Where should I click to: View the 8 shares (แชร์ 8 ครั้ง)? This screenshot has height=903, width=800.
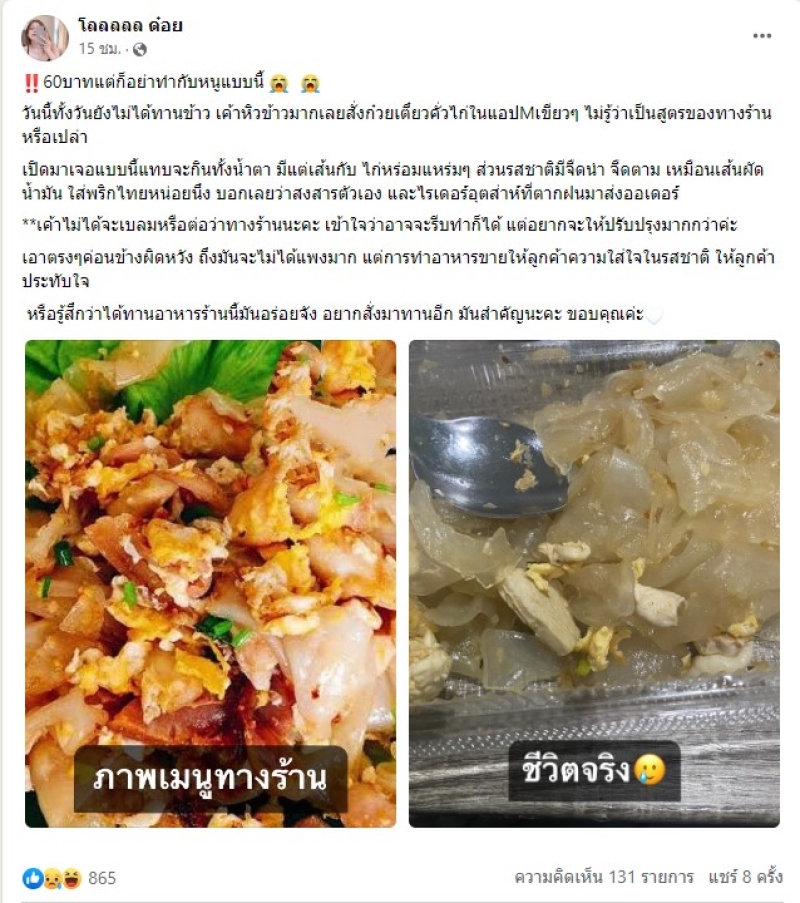(744, 878)
